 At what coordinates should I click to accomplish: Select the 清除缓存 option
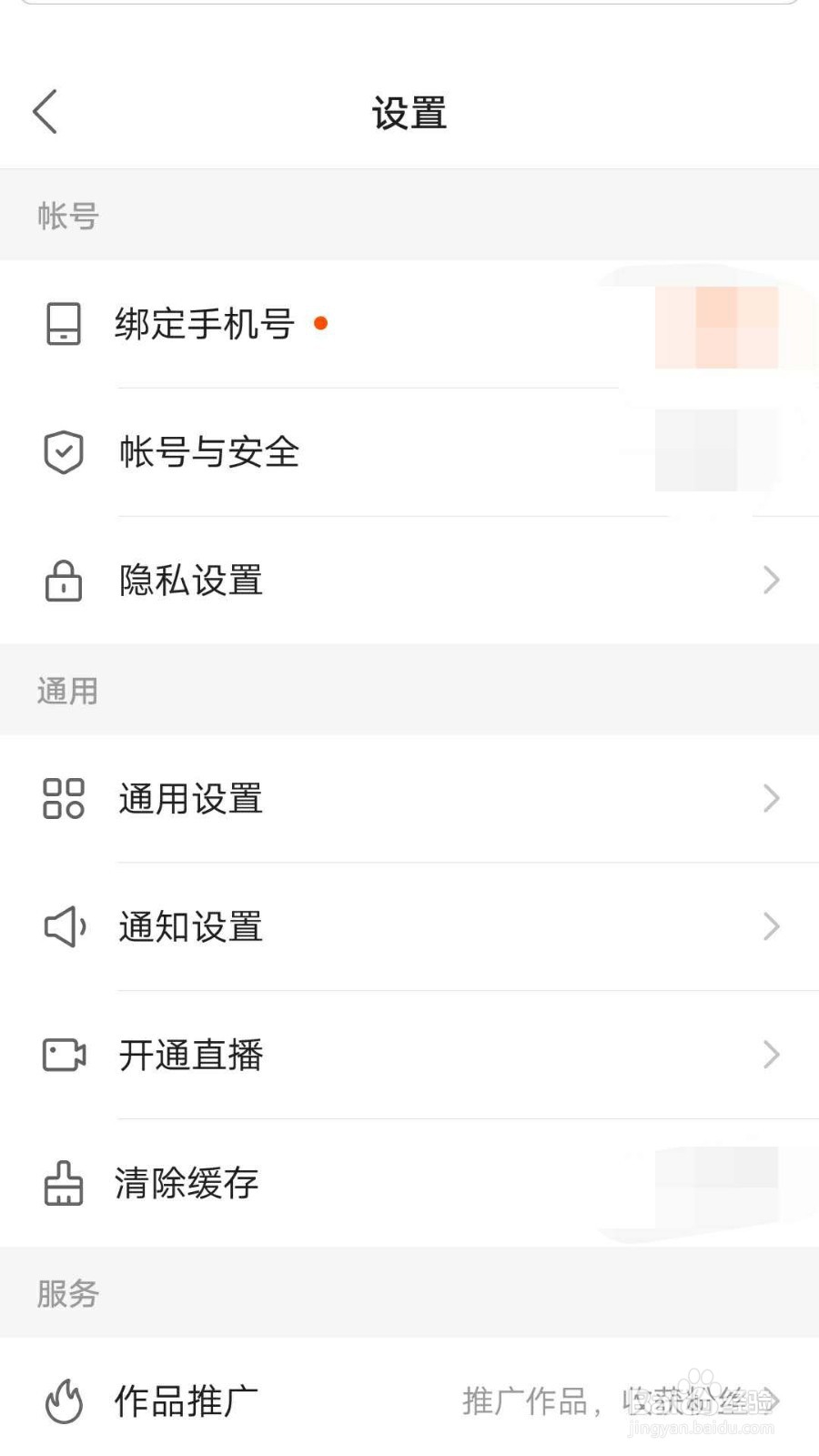click(187, 1184)
